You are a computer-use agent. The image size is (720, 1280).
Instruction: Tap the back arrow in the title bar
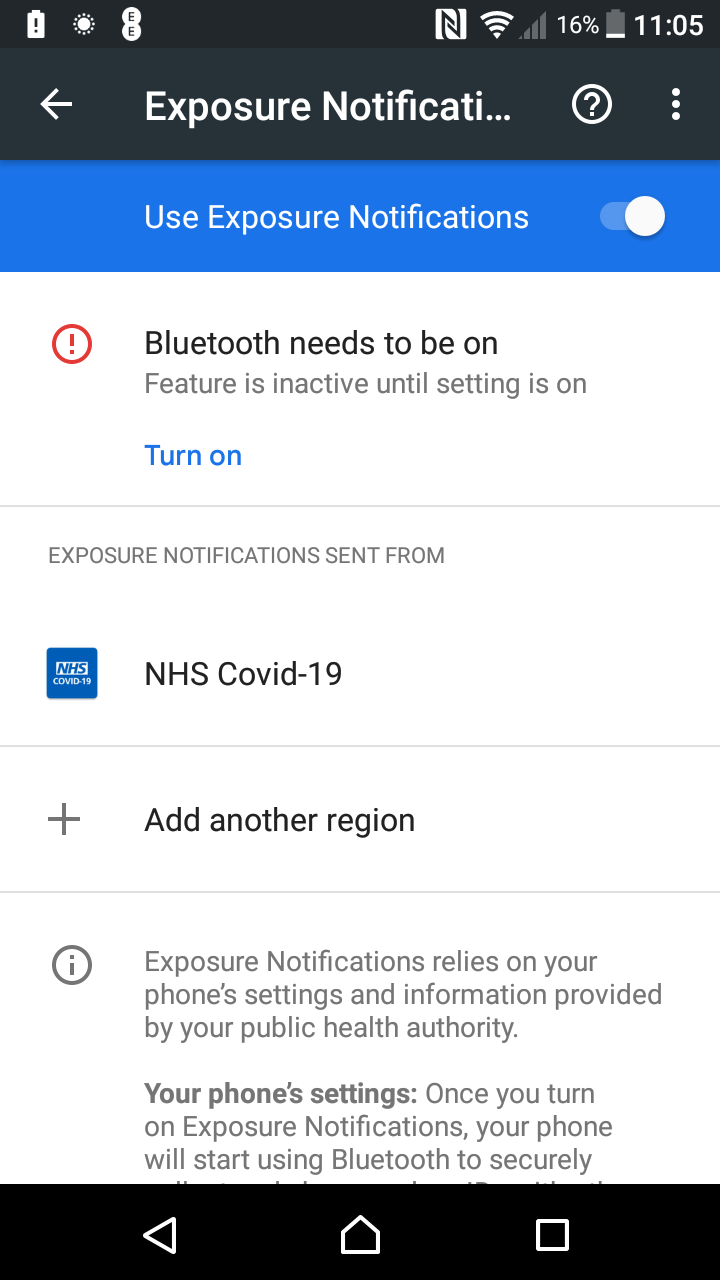(56, 104)
